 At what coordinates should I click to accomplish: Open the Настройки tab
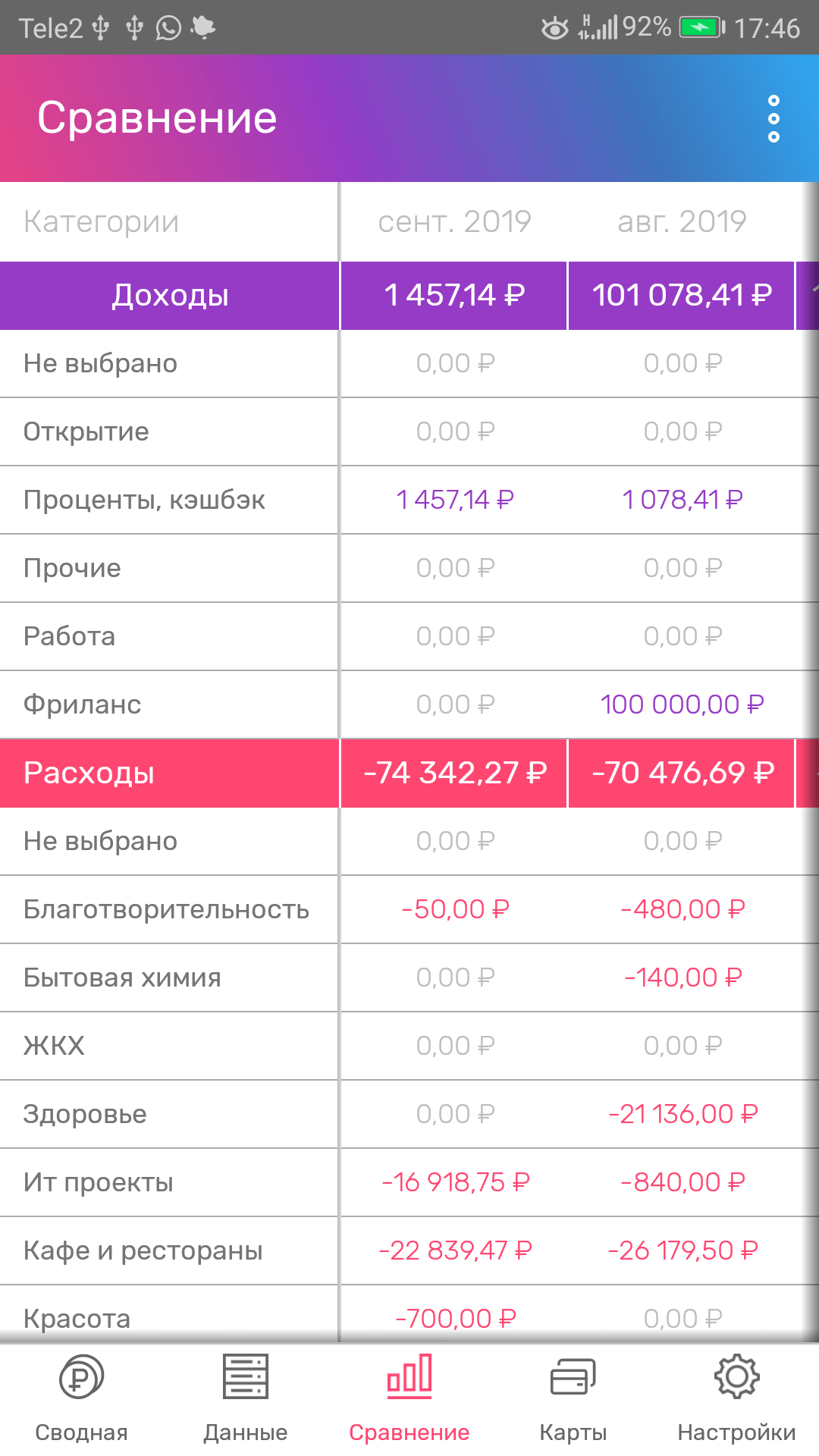click(x=737, y=1400)
